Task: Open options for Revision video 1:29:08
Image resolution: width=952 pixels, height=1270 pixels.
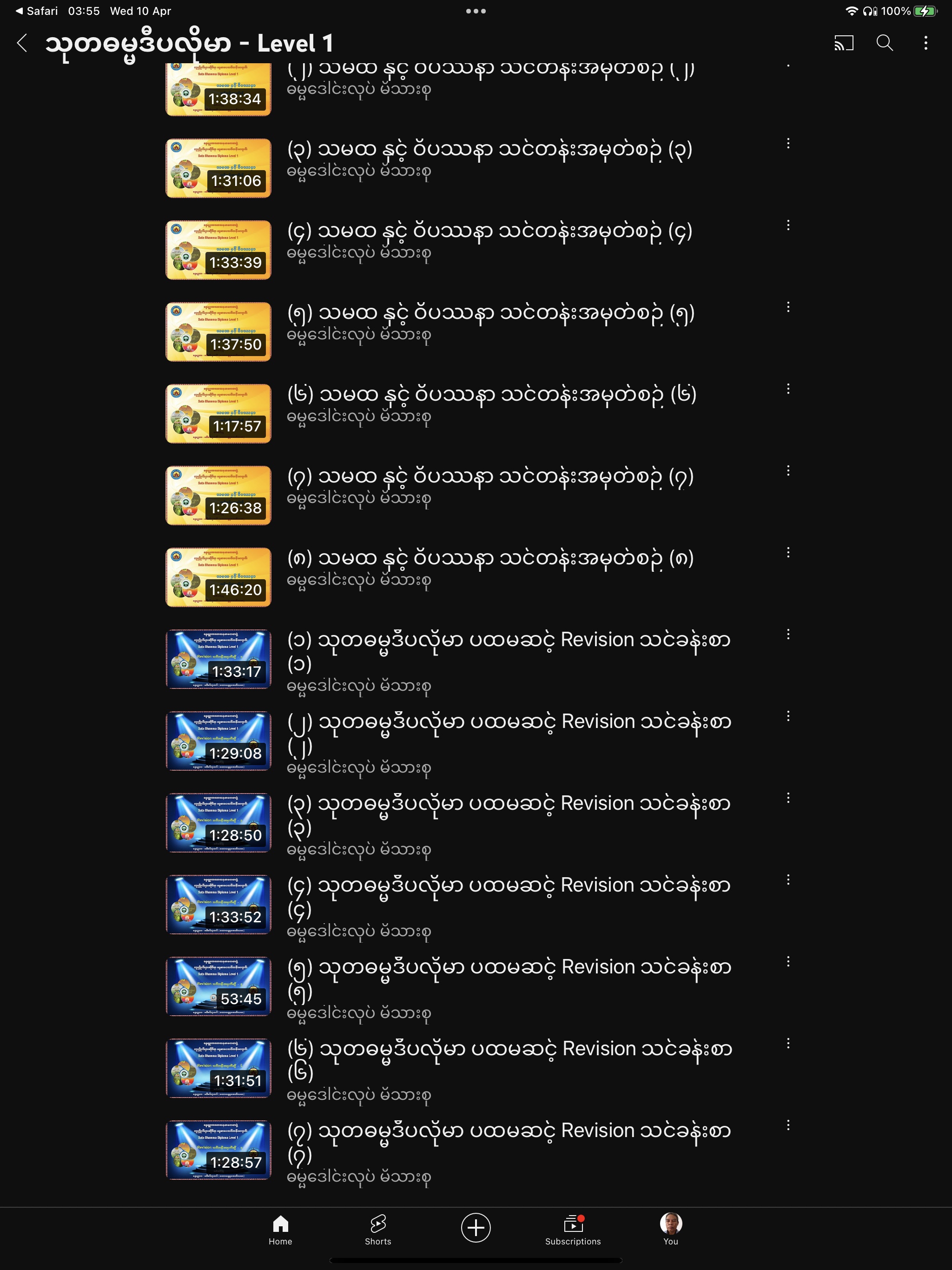Action: point(788,716)
